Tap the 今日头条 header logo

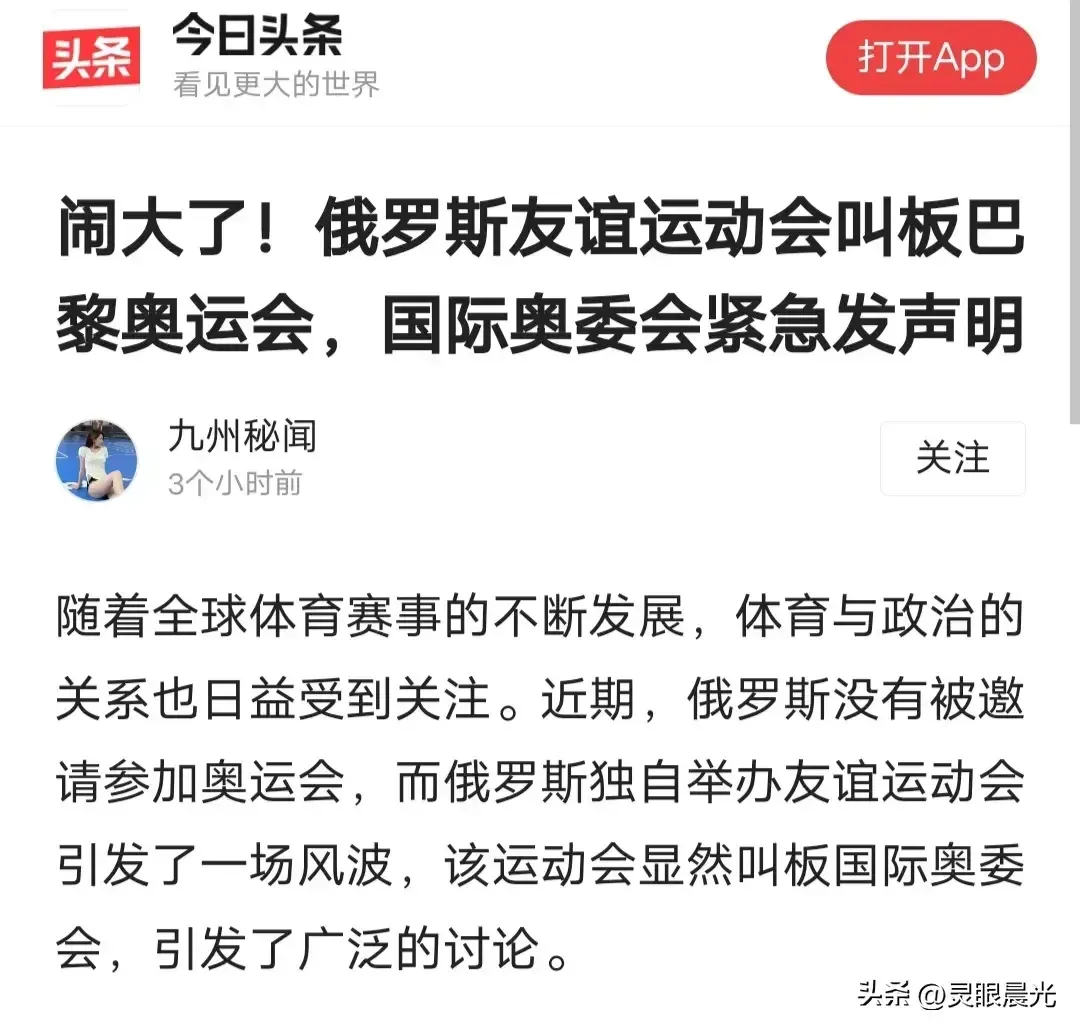(x=90, y=58)
